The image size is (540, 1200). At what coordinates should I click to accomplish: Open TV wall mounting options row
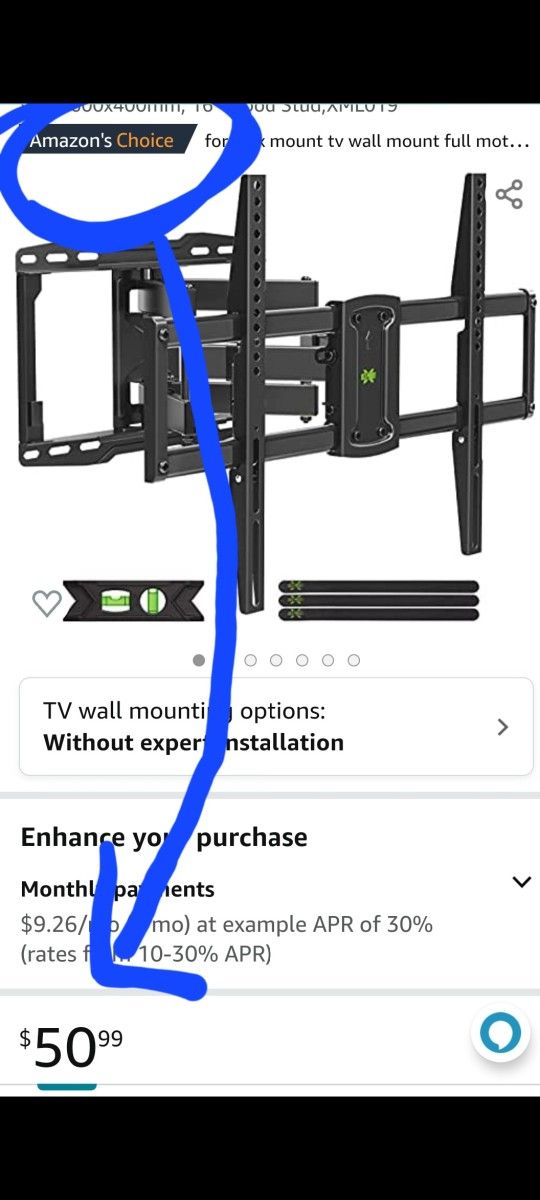(276, 727)
